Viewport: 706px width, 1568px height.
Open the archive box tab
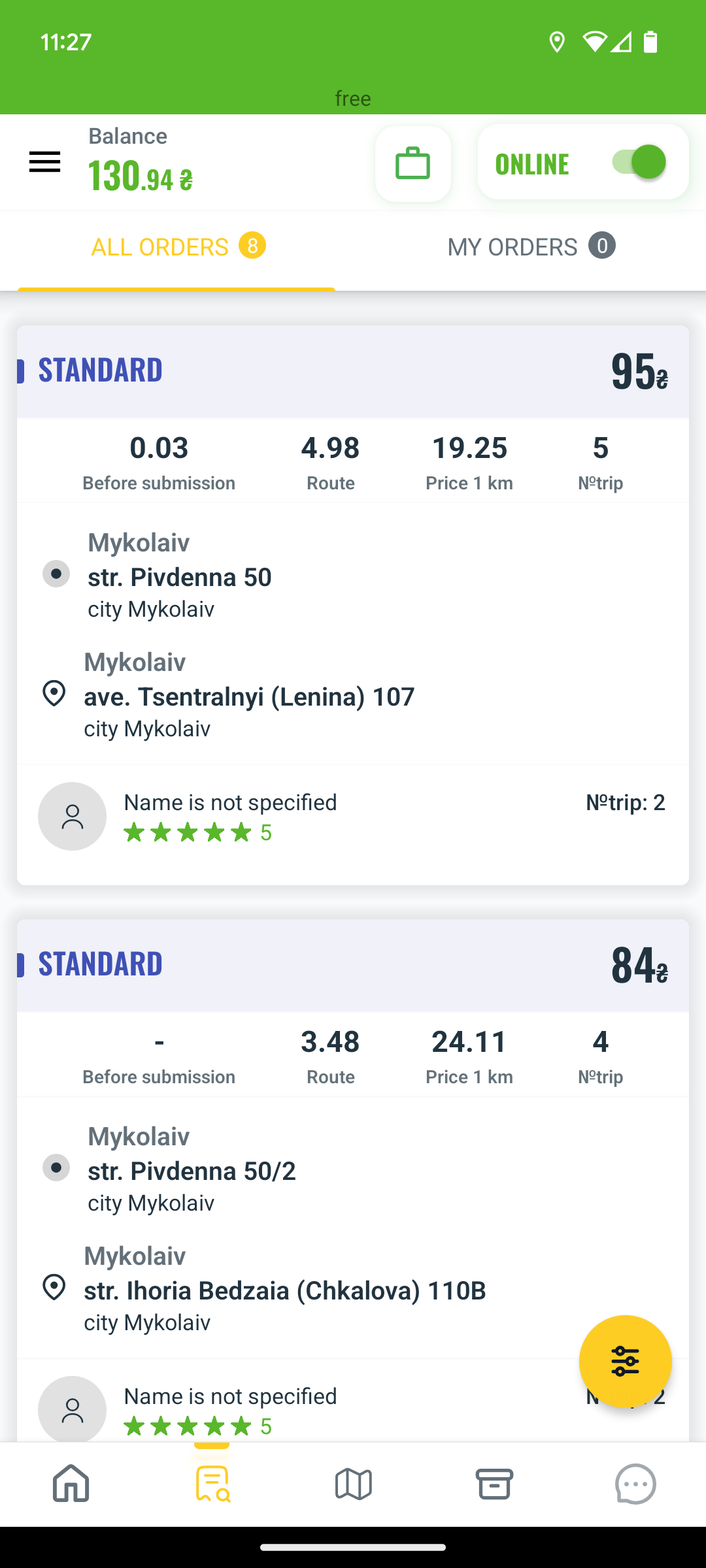(494, 1484)
